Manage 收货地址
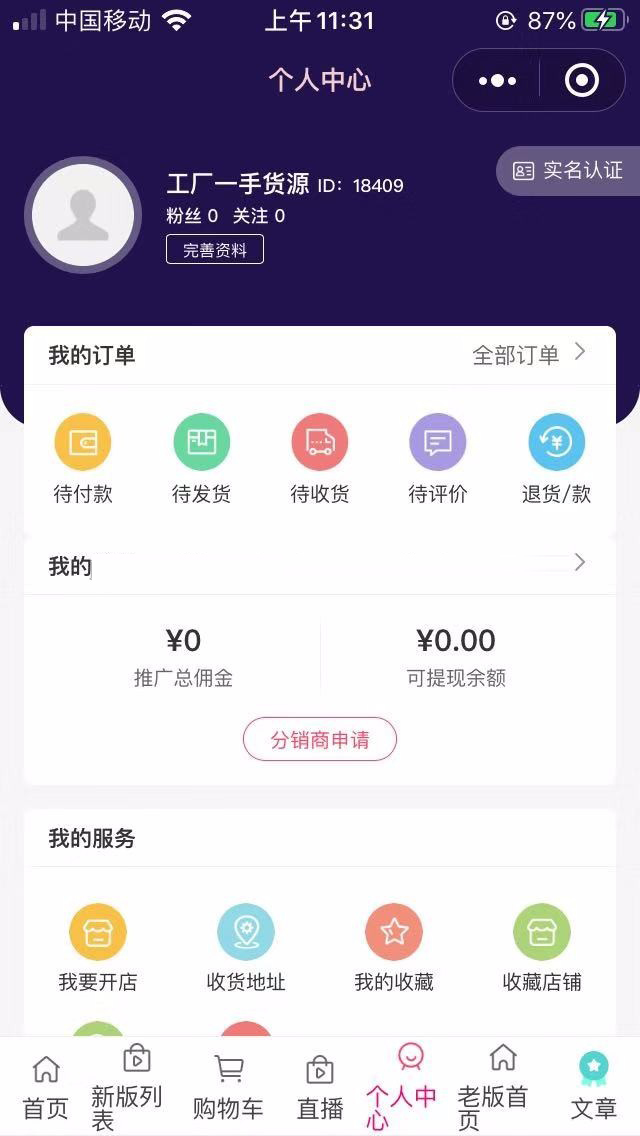 (246, 947)
